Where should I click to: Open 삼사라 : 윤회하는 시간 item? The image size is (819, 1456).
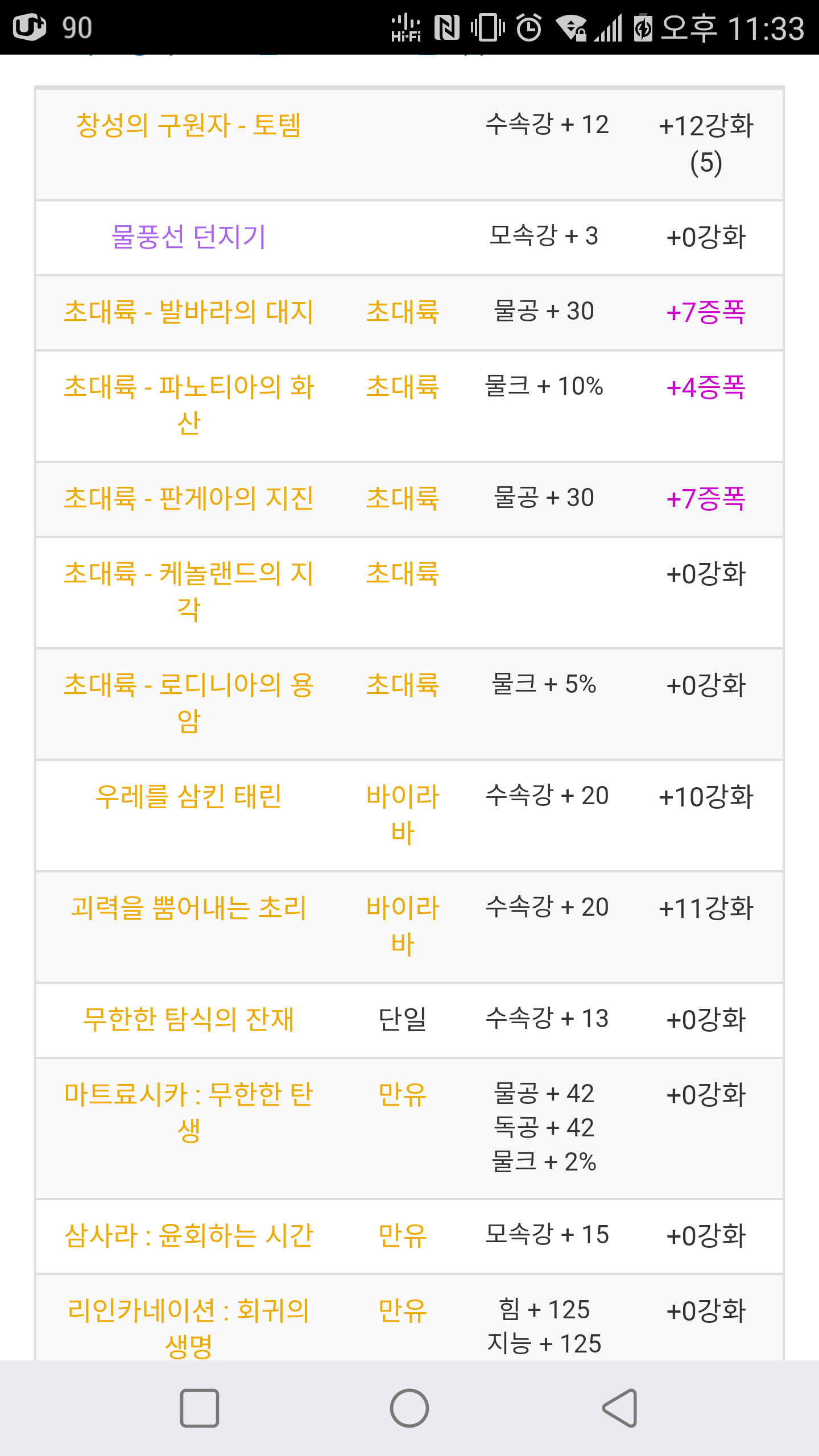click(188, 1235)
